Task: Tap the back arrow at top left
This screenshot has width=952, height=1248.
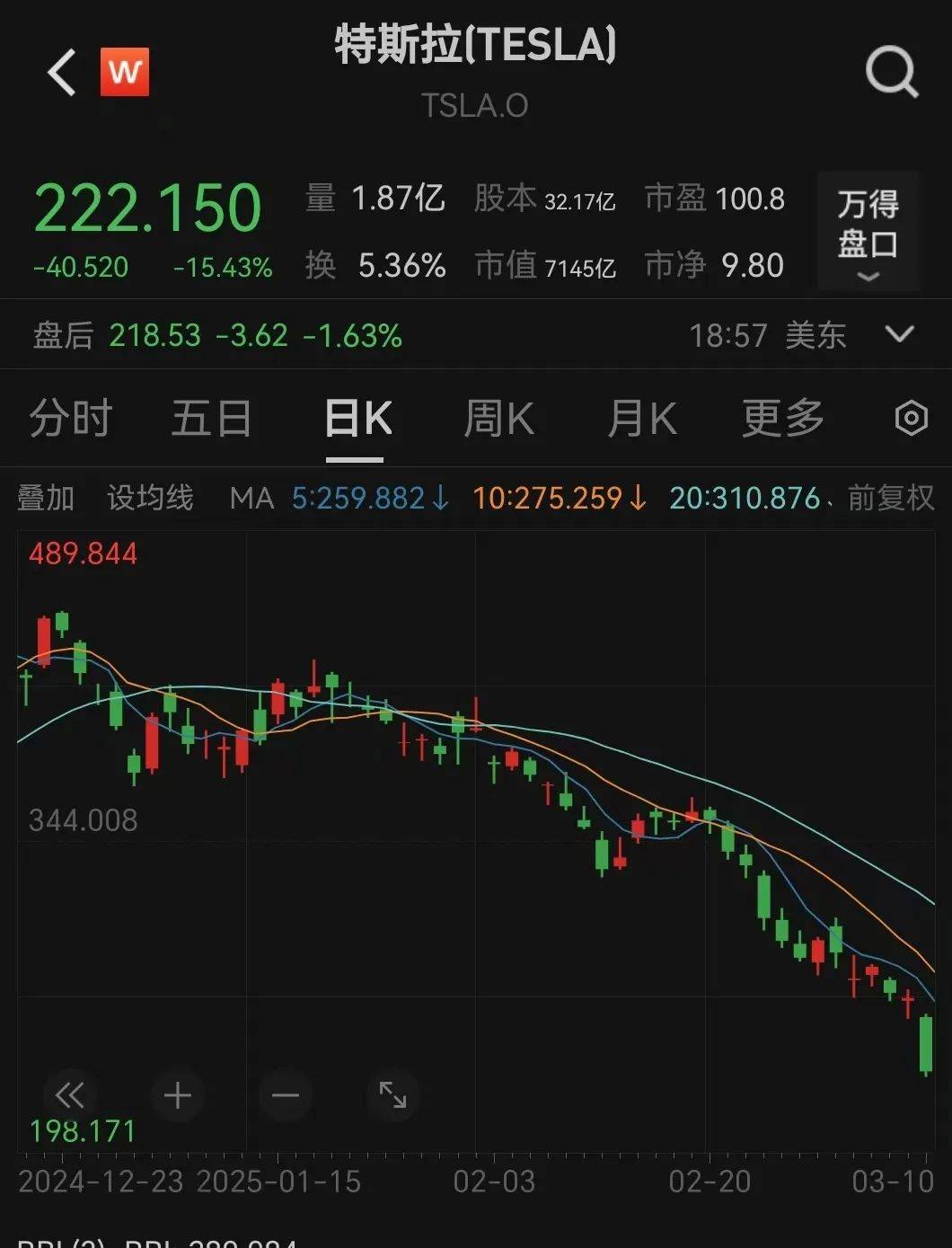Action: click(x=60, y=72)
